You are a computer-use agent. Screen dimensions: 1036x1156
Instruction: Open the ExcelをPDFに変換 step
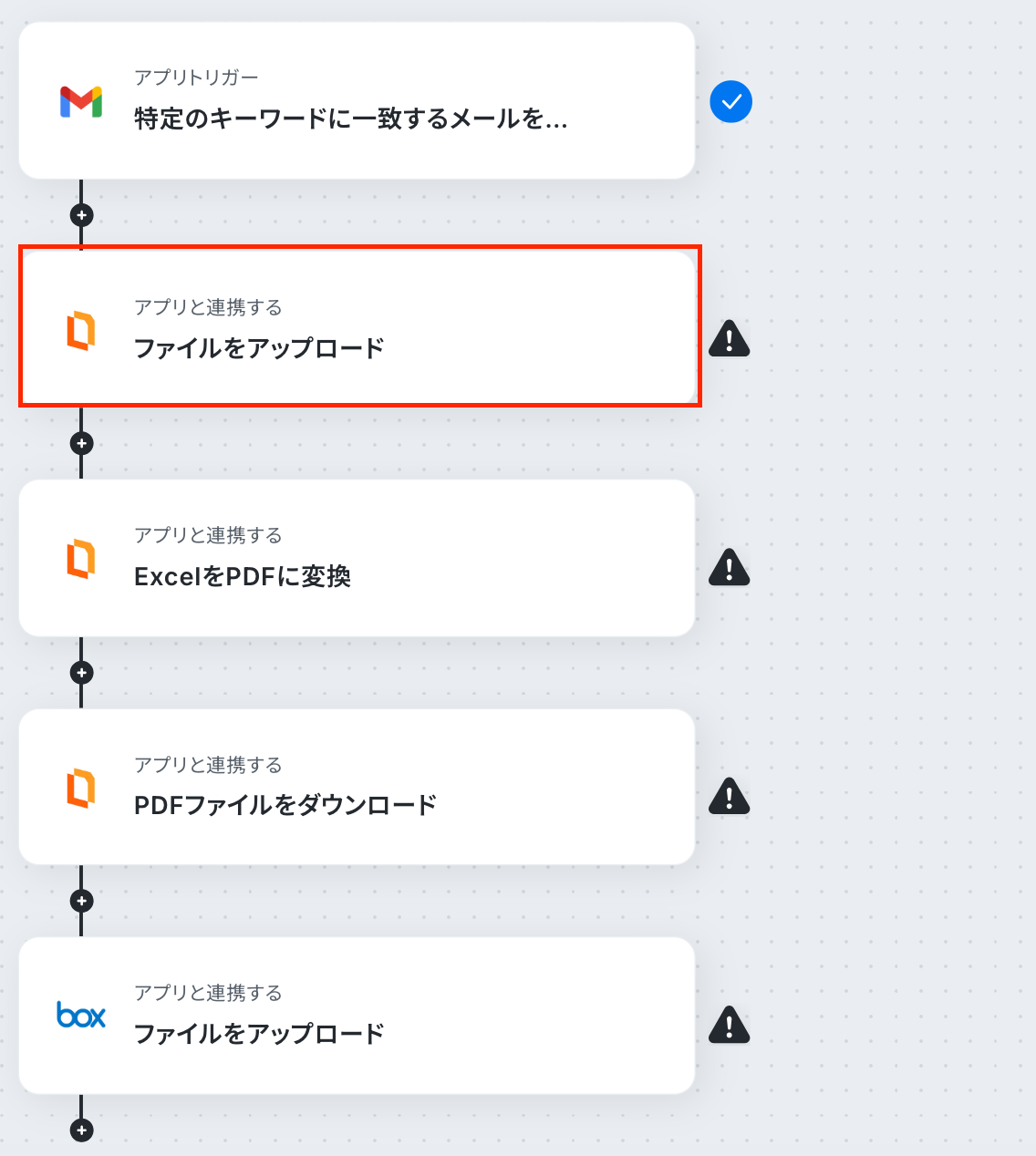pos(356,558)
